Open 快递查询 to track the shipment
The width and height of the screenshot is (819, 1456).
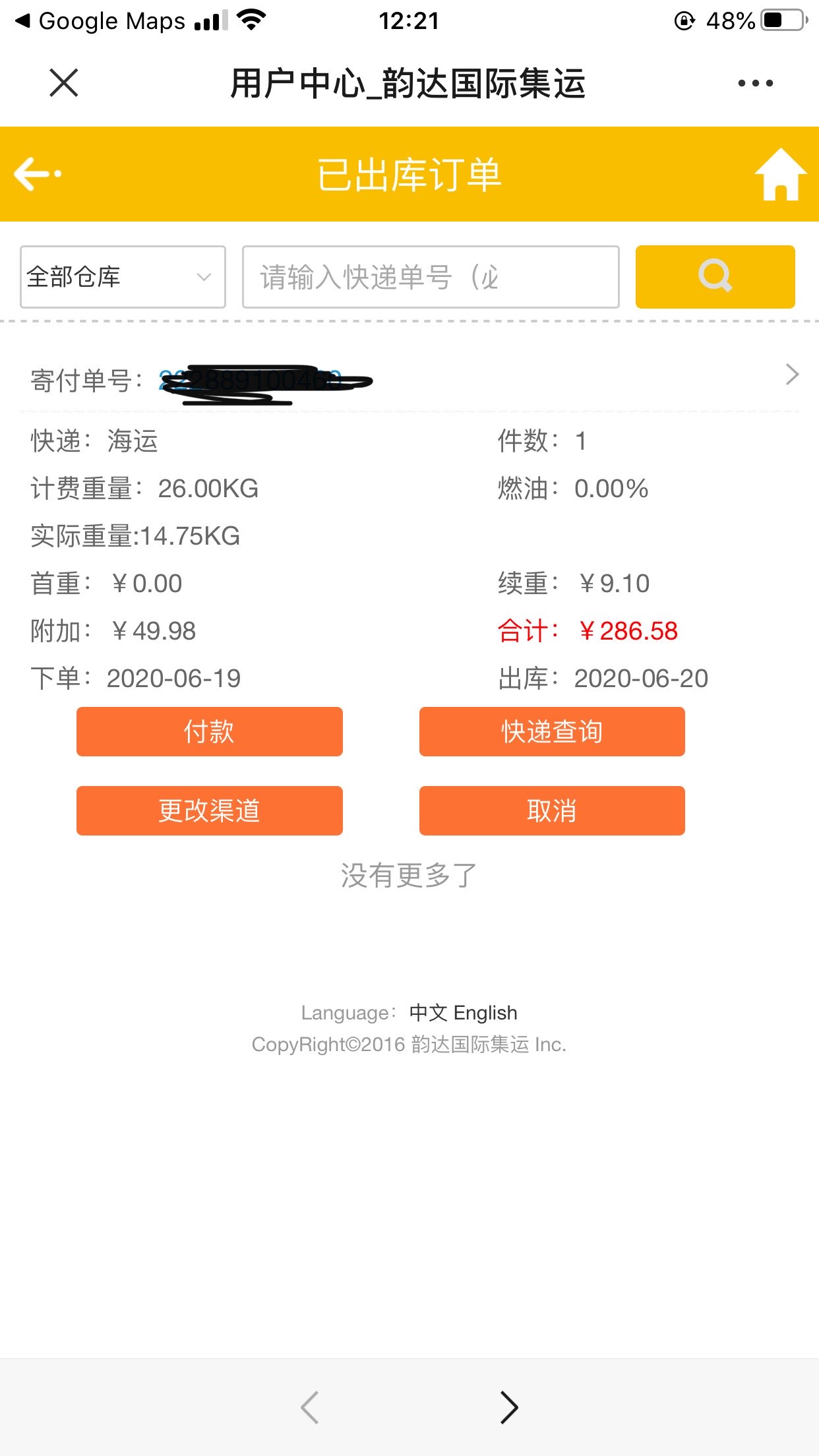tap(552, 731)
